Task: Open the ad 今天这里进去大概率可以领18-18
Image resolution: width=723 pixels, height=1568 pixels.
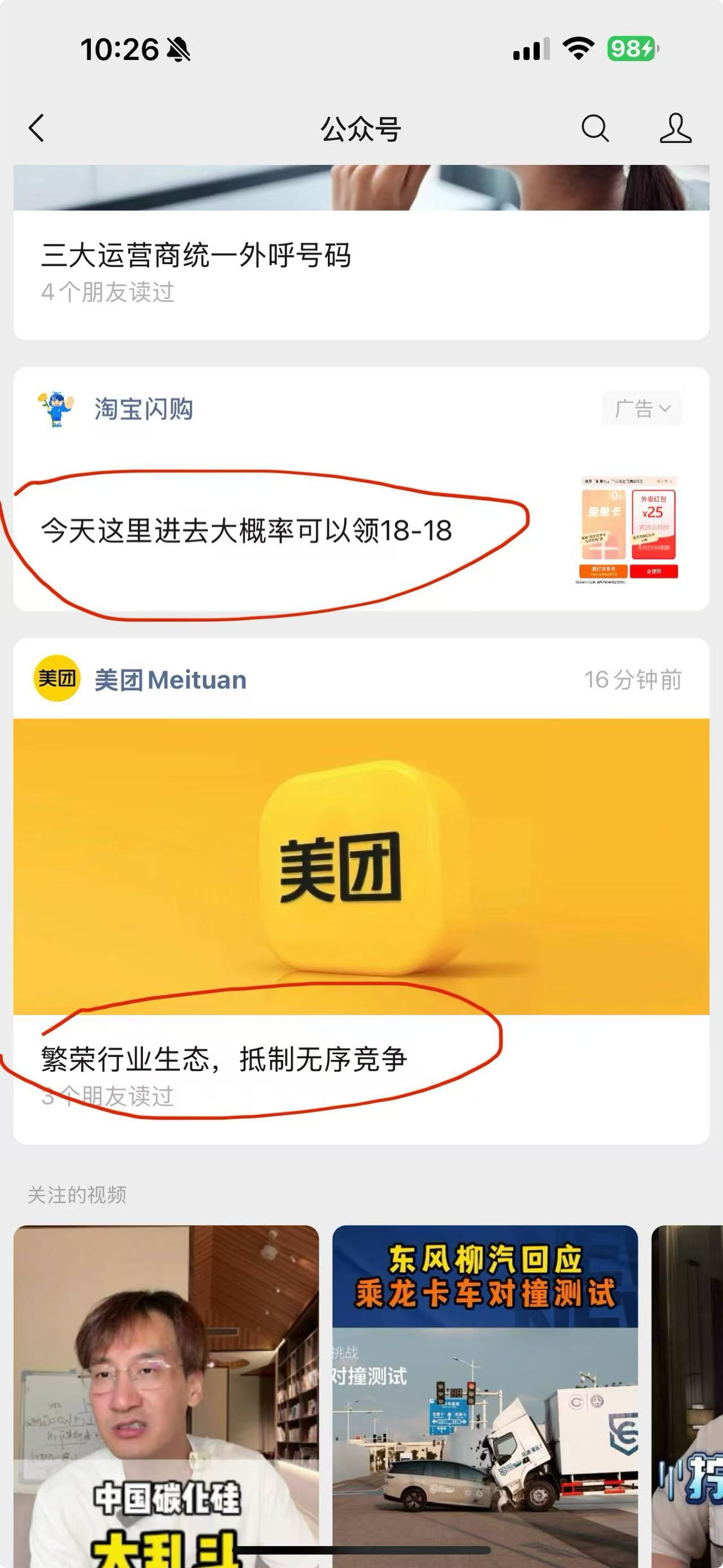Action: pyautogui.click(x=246, y=531)
